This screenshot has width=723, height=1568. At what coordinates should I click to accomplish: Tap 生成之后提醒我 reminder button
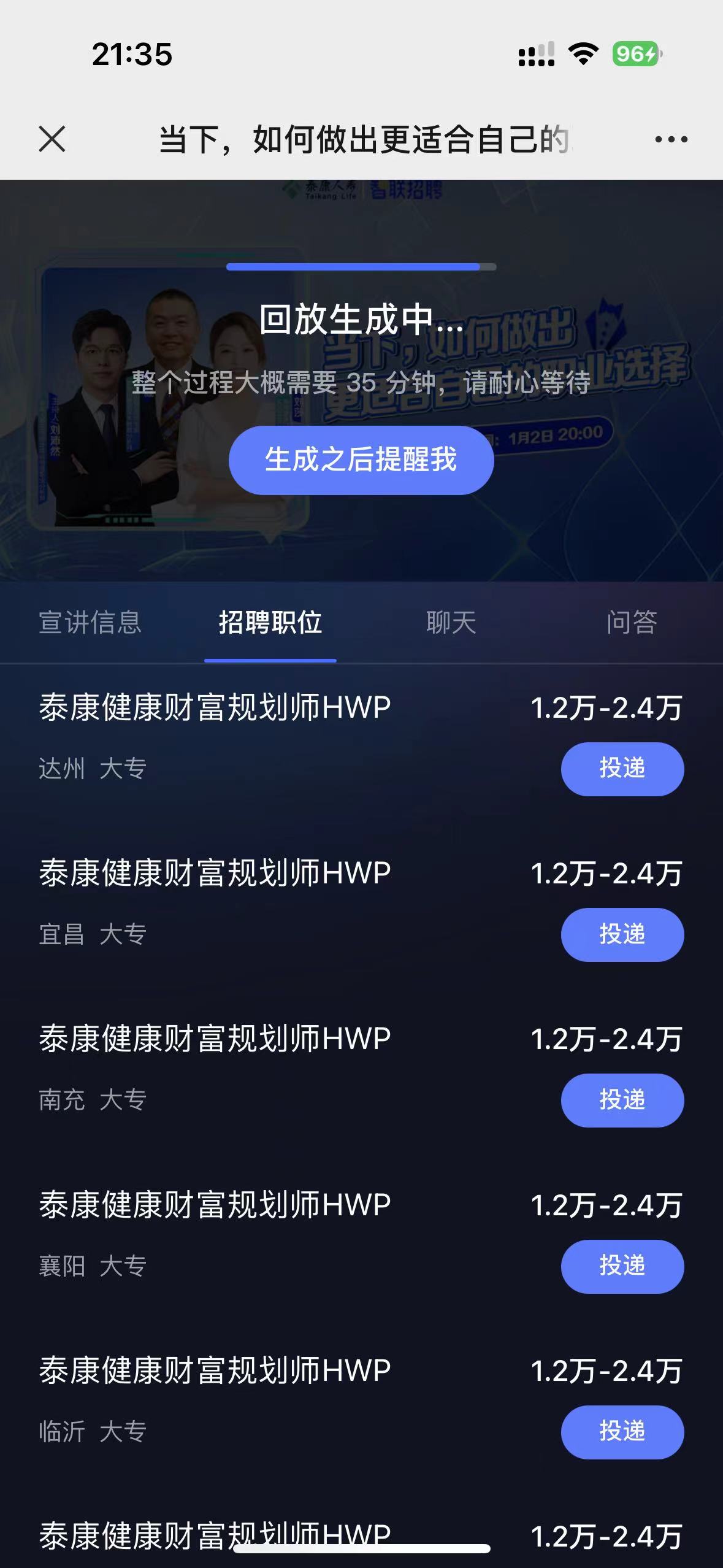(x=361, y=460)
